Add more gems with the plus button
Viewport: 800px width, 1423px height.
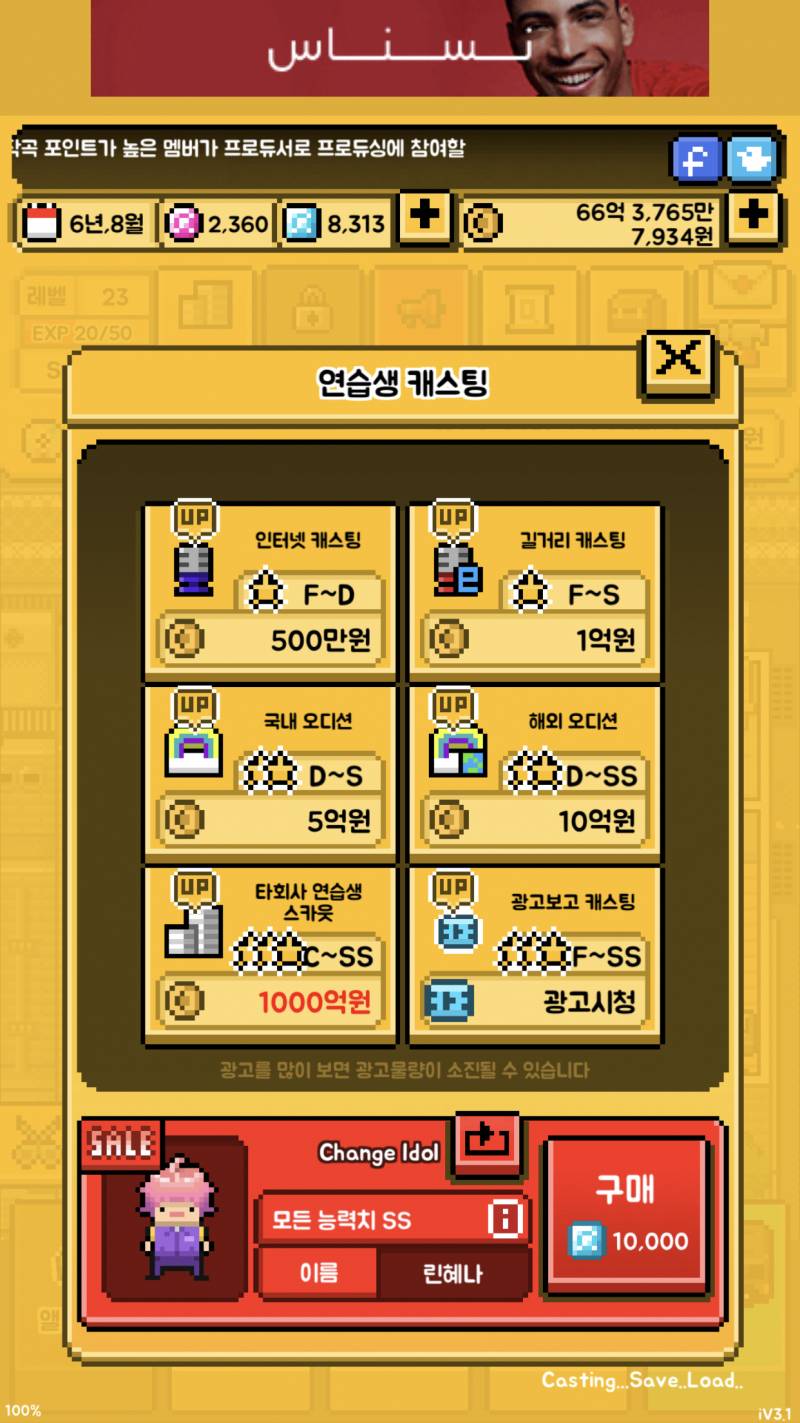(x=425, y=217)
